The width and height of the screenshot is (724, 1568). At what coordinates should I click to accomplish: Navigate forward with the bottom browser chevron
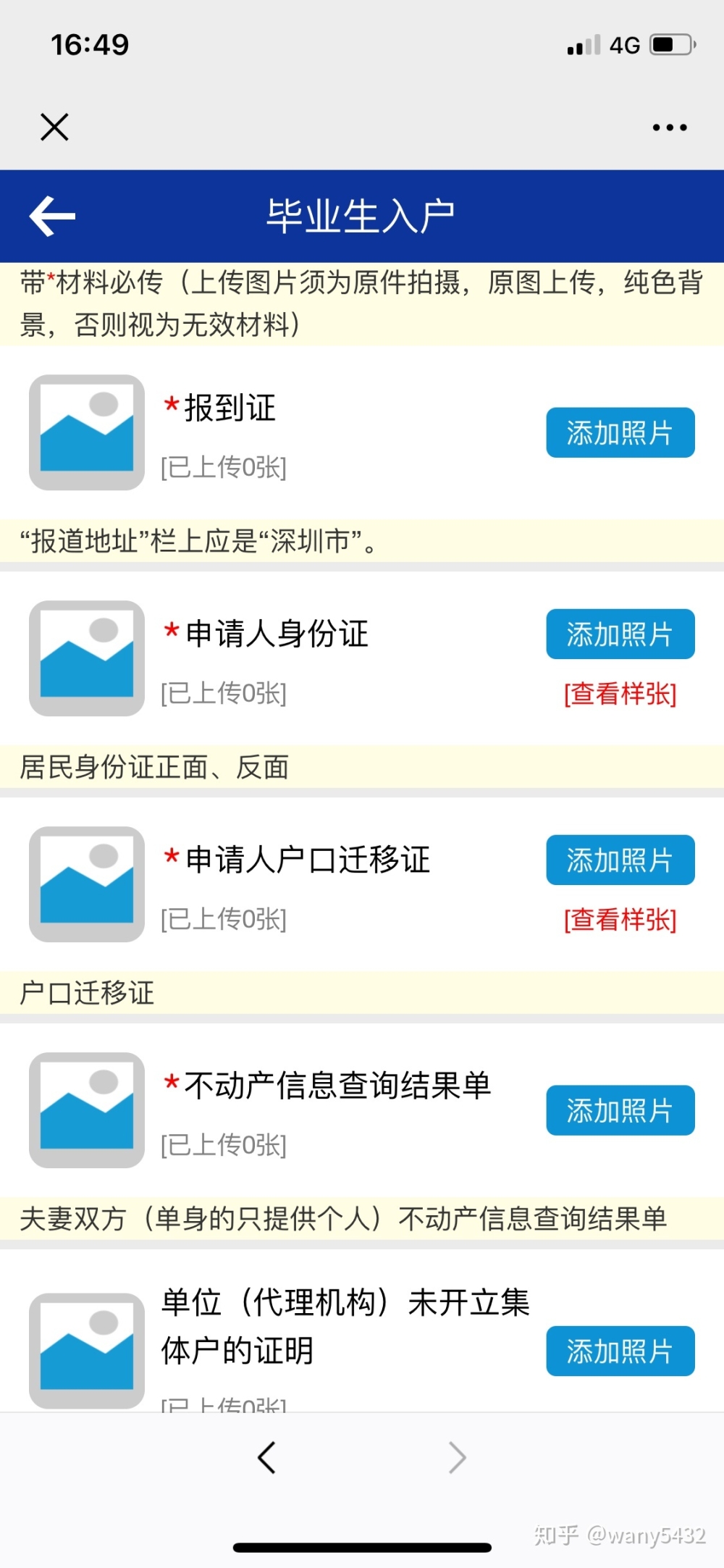coord(457,1457)
